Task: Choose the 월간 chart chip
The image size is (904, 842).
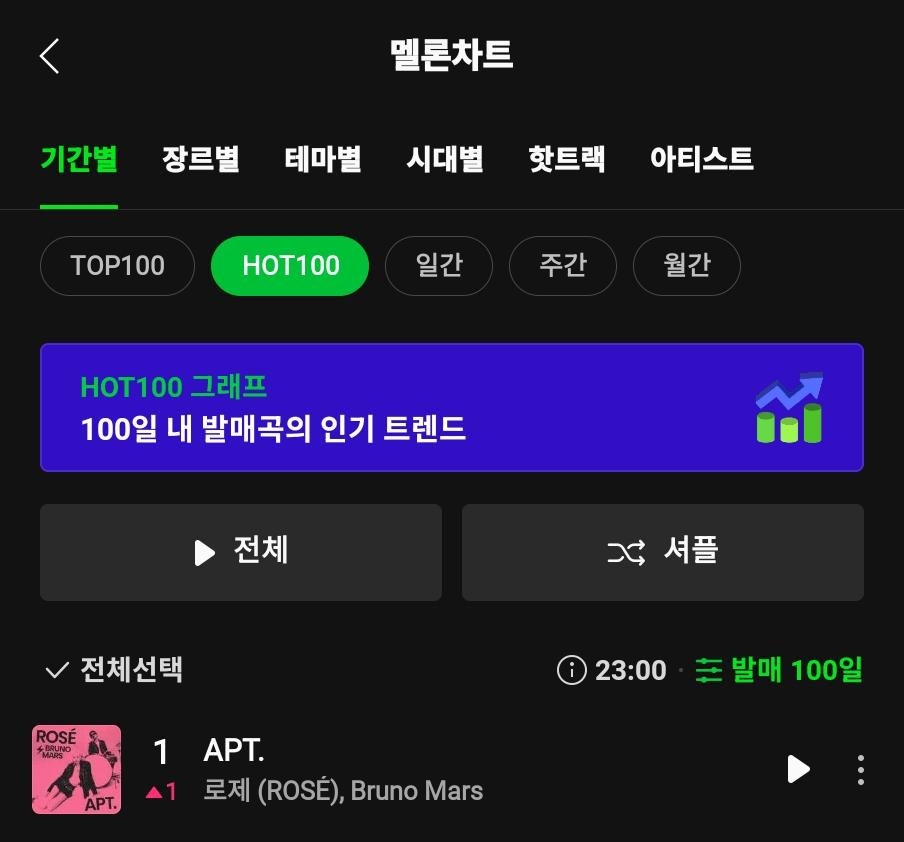Action: pyautogui.click(x=687, y=266)
